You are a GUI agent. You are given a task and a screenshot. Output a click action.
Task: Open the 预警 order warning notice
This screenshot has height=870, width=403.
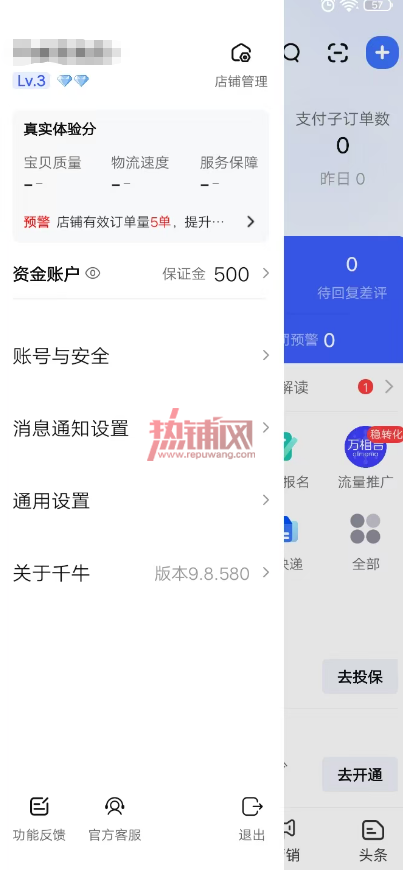pyautogui.click(x=140, y=222)
